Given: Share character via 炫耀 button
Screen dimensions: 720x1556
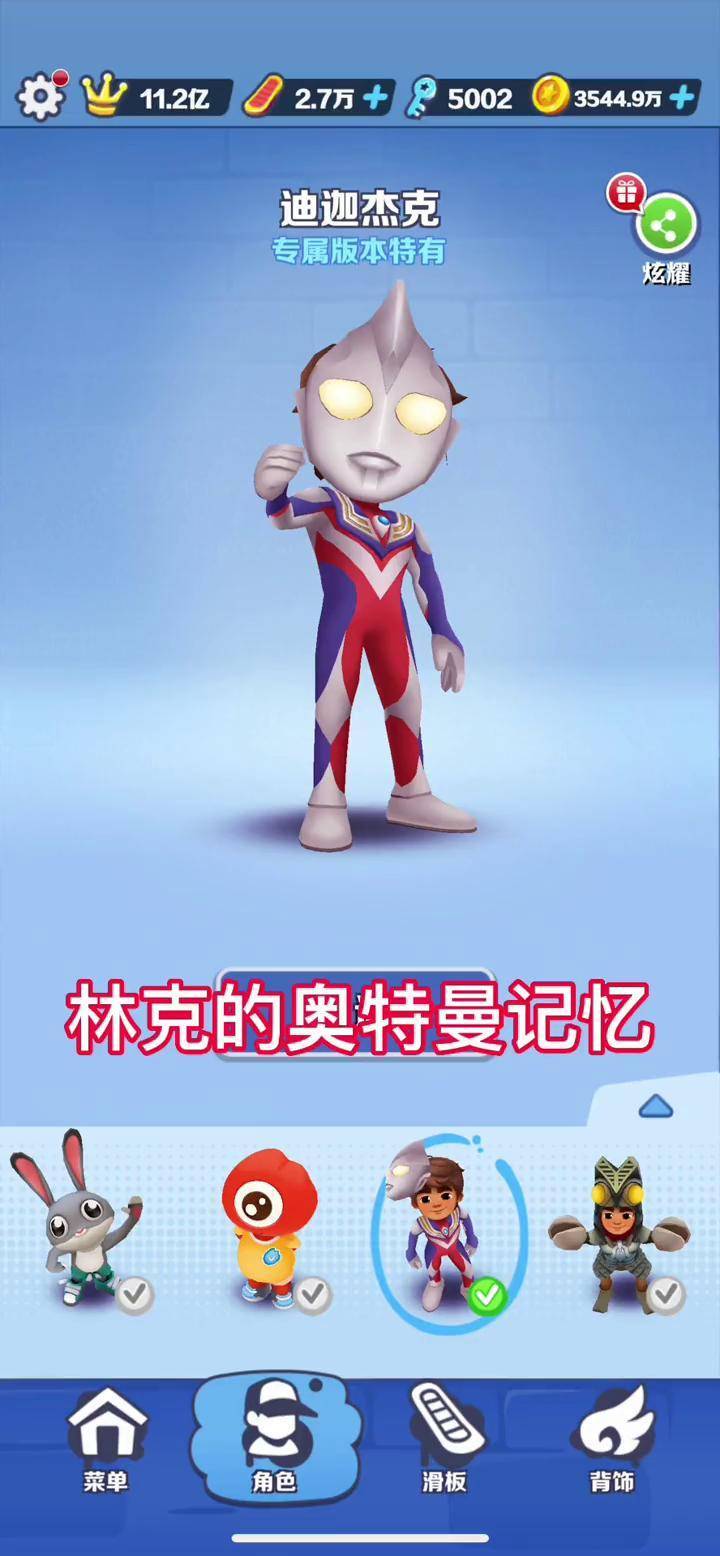Looking at the screenshot, I should [666, 228].
